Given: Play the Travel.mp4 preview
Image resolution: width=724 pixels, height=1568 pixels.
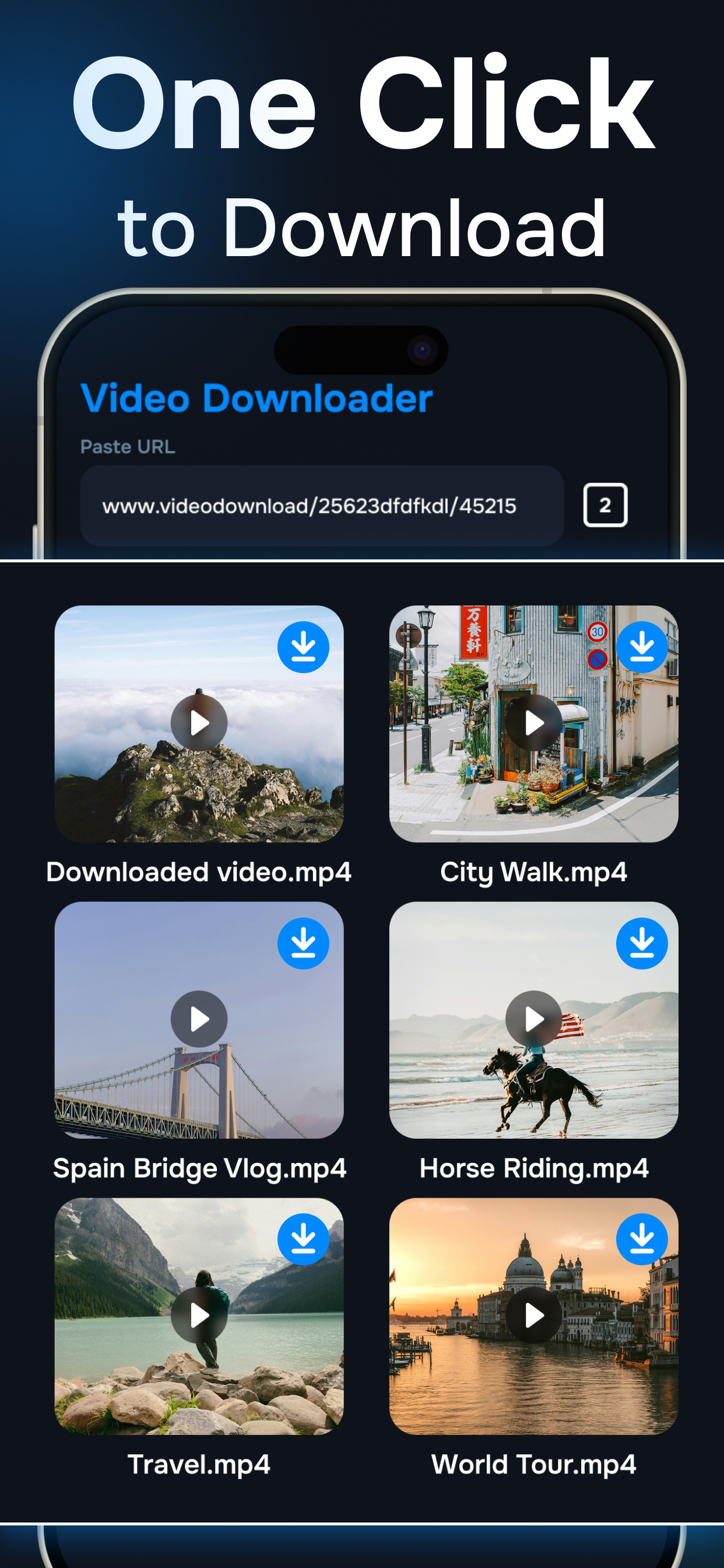Looking at the screenshot, I should pos(199,1315).
